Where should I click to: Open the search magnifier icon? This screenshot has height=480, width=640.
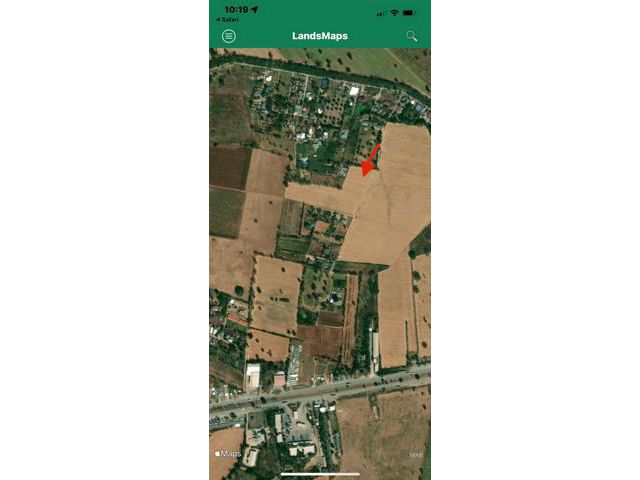pos(411,36)
